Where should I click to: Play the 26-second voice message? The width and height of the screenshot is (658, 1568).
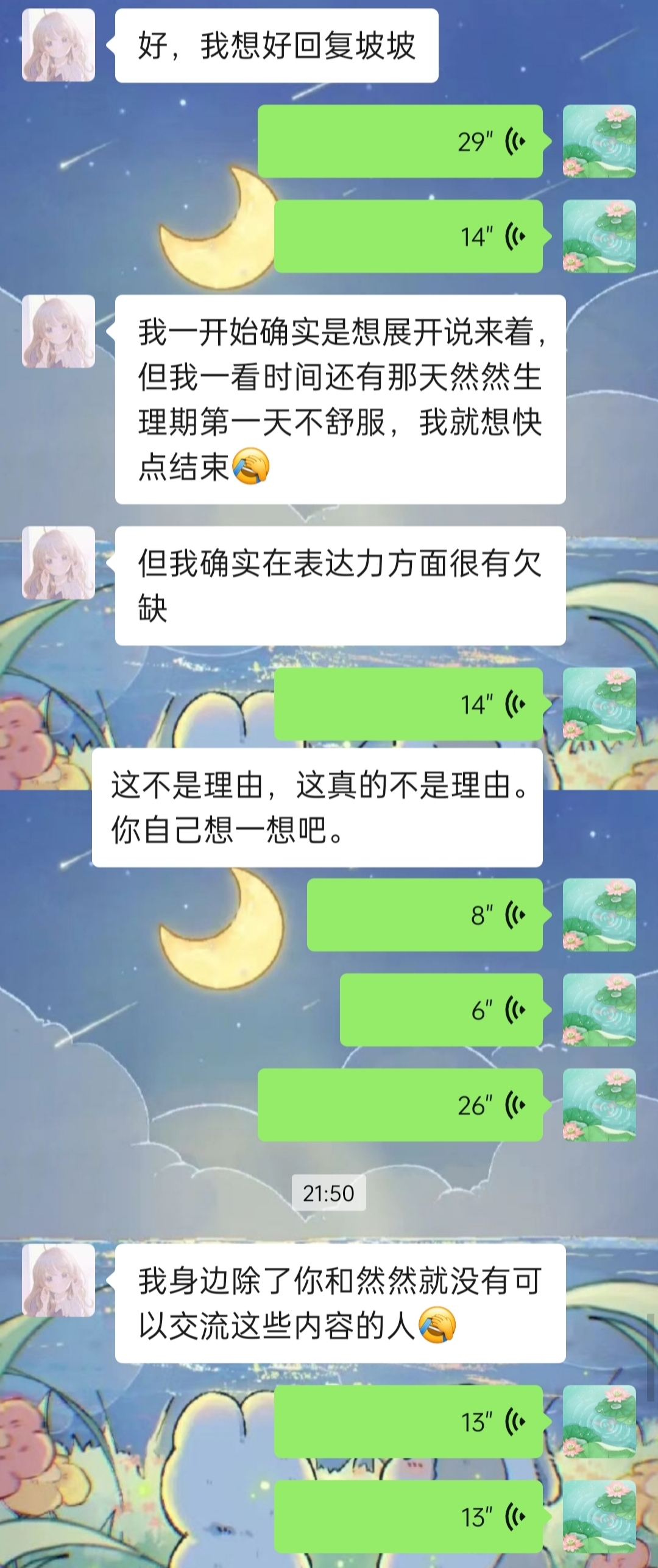click(400, 1105)
